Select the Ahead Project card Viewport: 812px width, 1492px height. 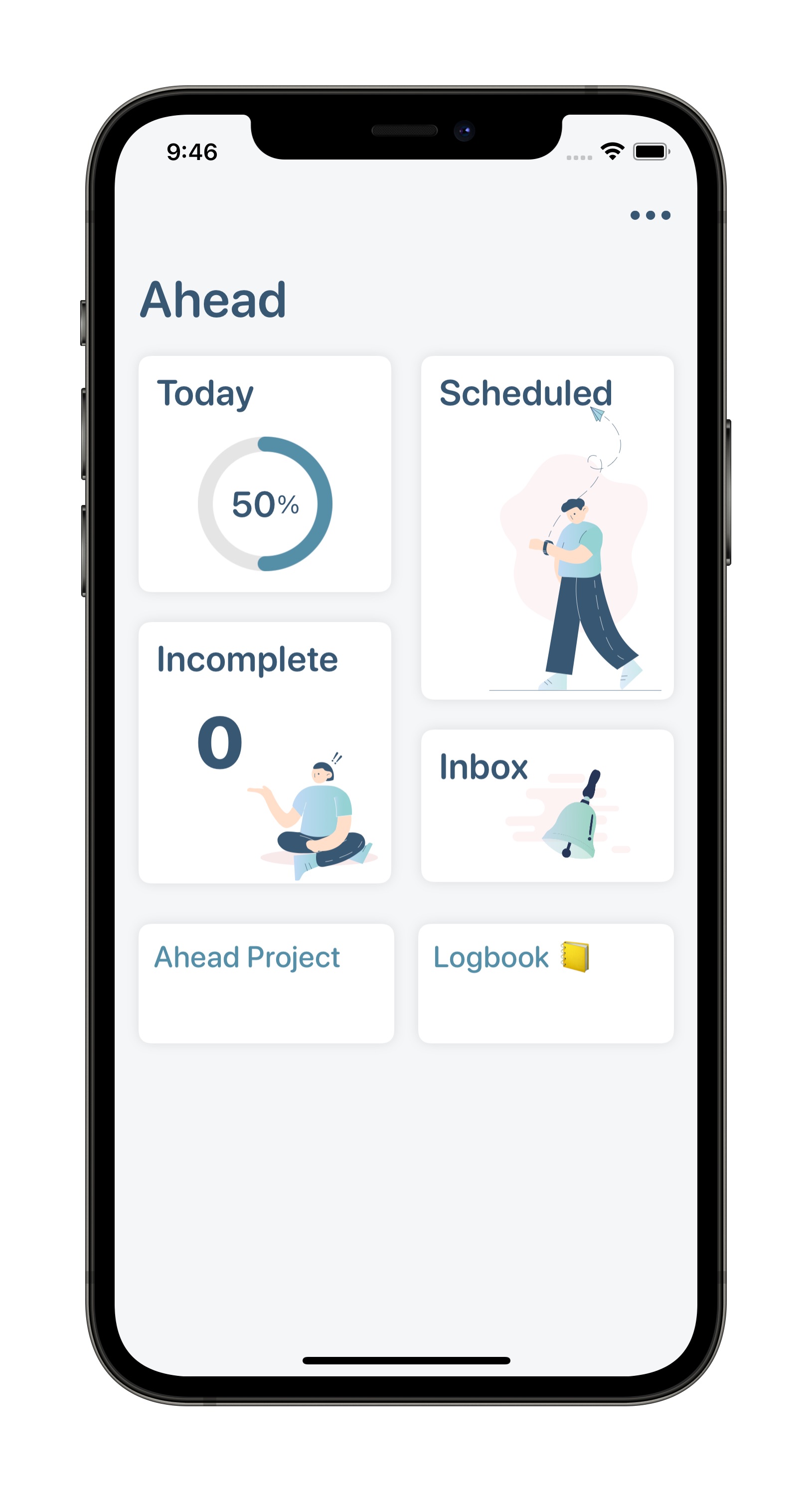point(266,984)
